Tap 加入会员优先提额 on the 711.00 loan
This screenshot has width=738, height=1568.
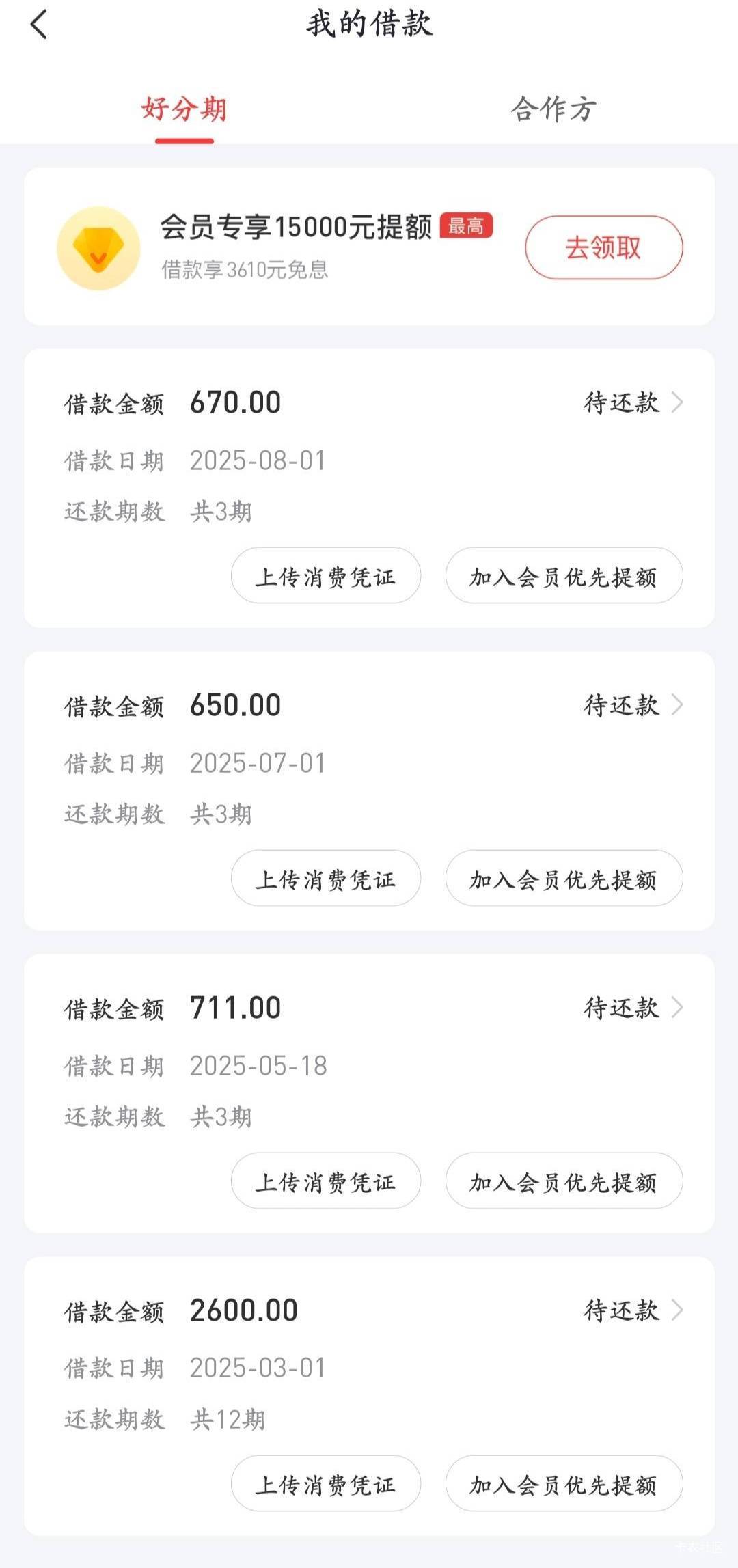point(564,1181)
